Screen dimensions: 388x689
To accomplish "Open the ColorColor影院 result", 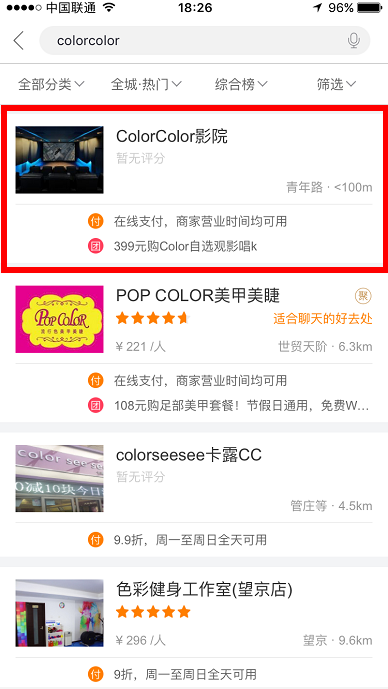I will [x=194, y=160].
